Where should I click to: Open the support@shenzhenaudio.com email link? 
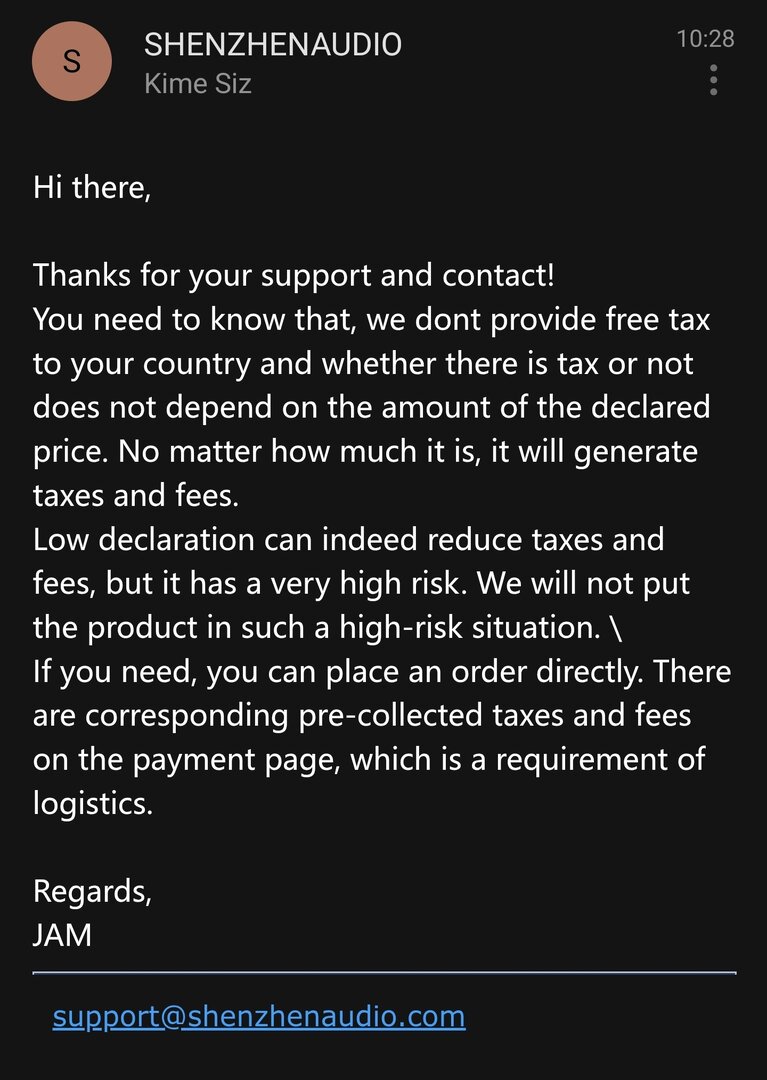pos(258,1017)
